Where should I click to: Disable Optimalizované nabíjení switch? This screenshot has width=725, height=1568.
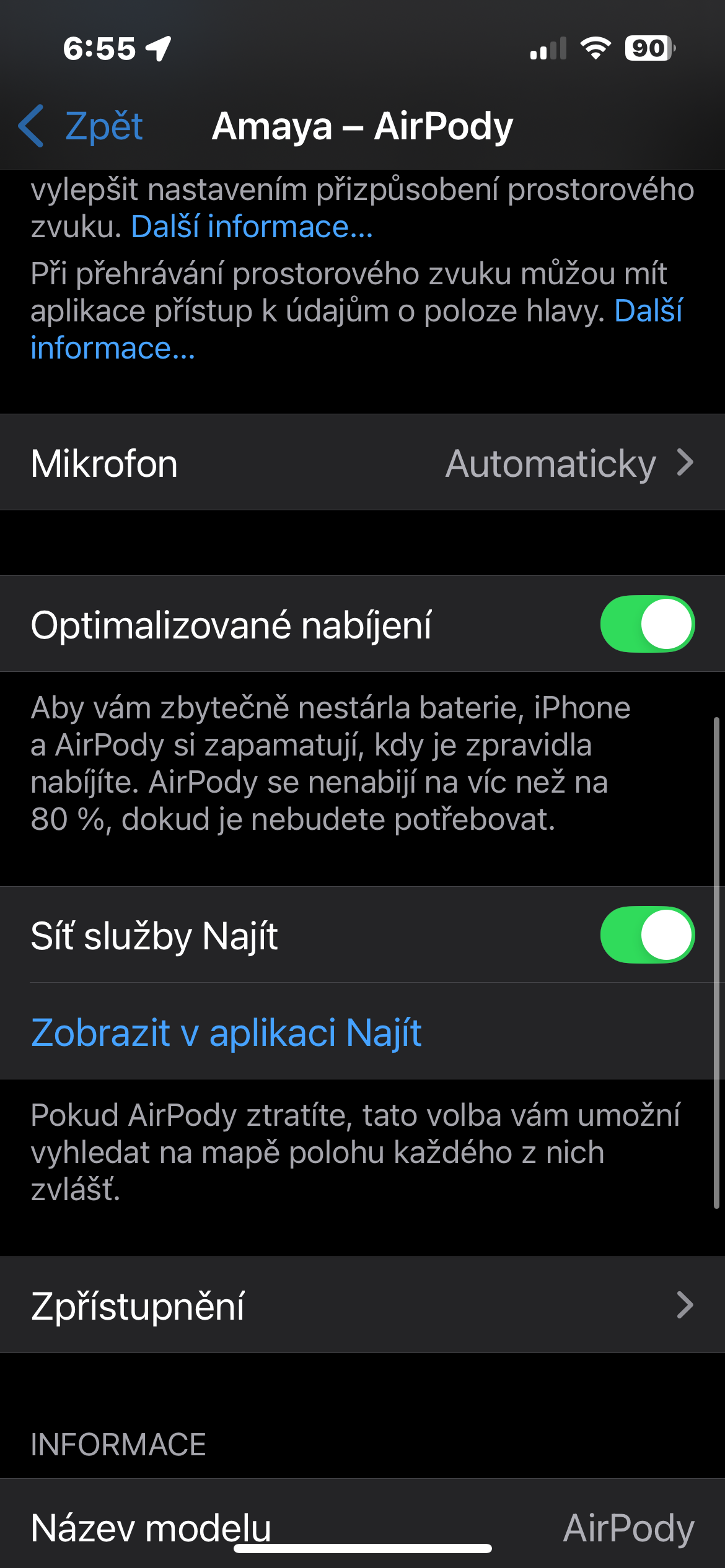647,624
